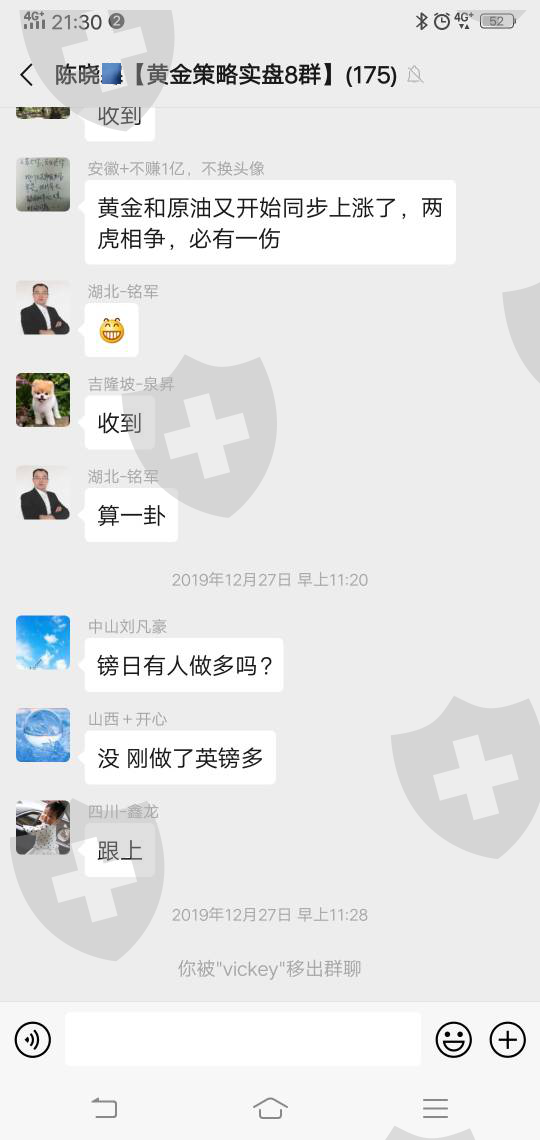Open 吉隆坡-泉昇's dog avatar
This screenshot has width=540, height=1140.
point(43,400)
